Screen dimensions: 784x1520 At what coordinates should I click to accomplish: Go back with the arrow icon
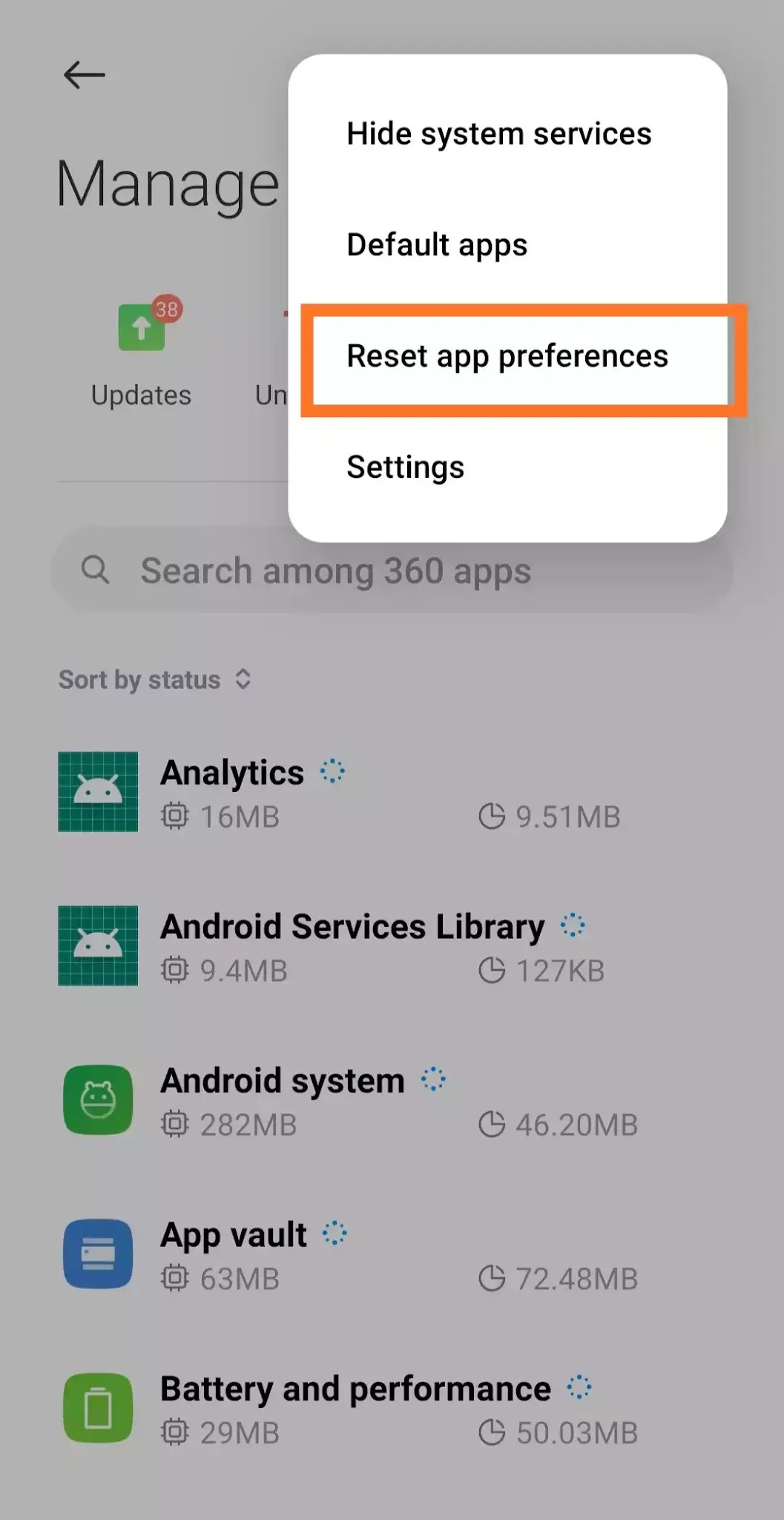coord(84,75)
